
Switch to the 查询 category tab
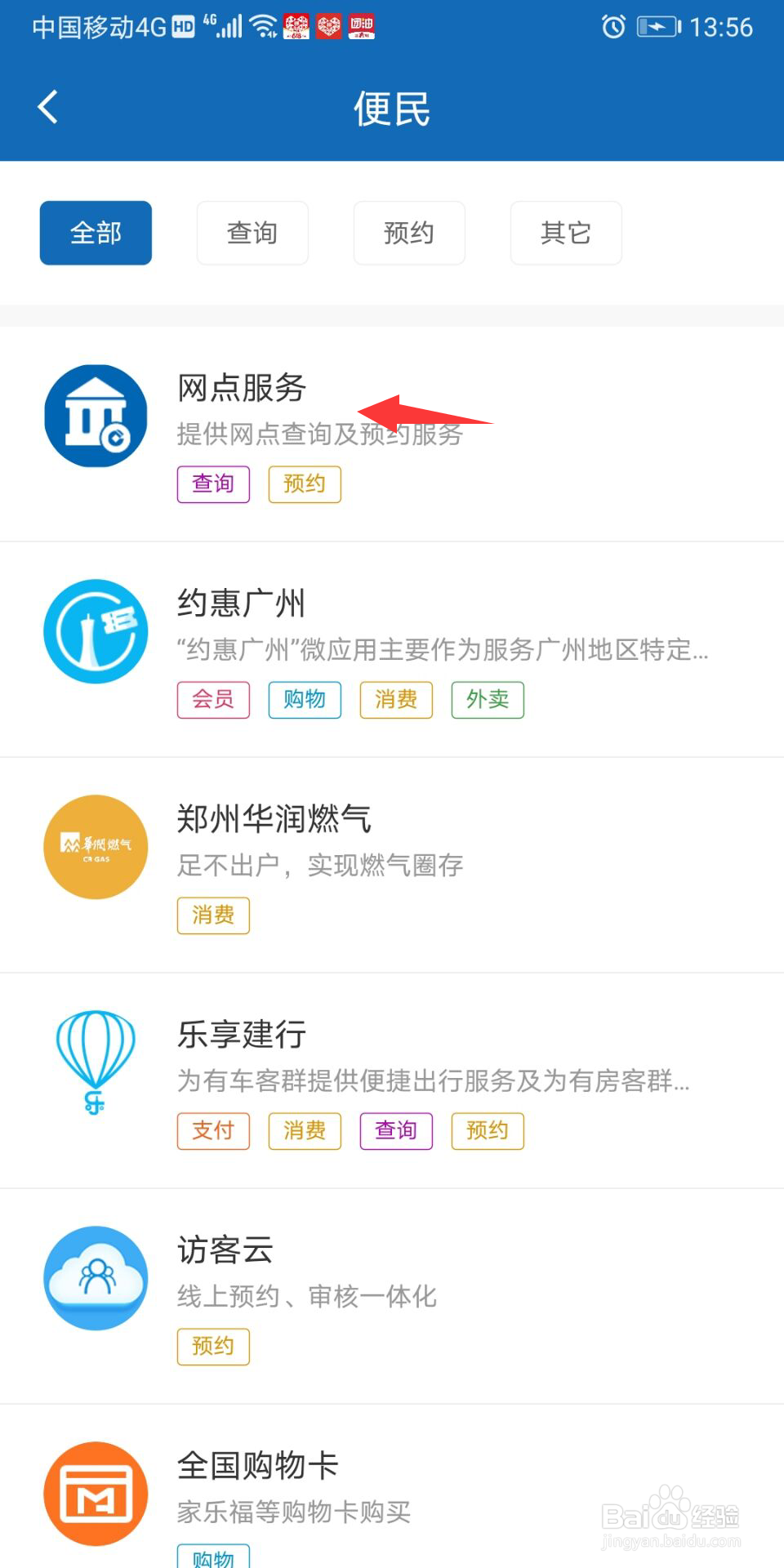(x=252, y=233)
